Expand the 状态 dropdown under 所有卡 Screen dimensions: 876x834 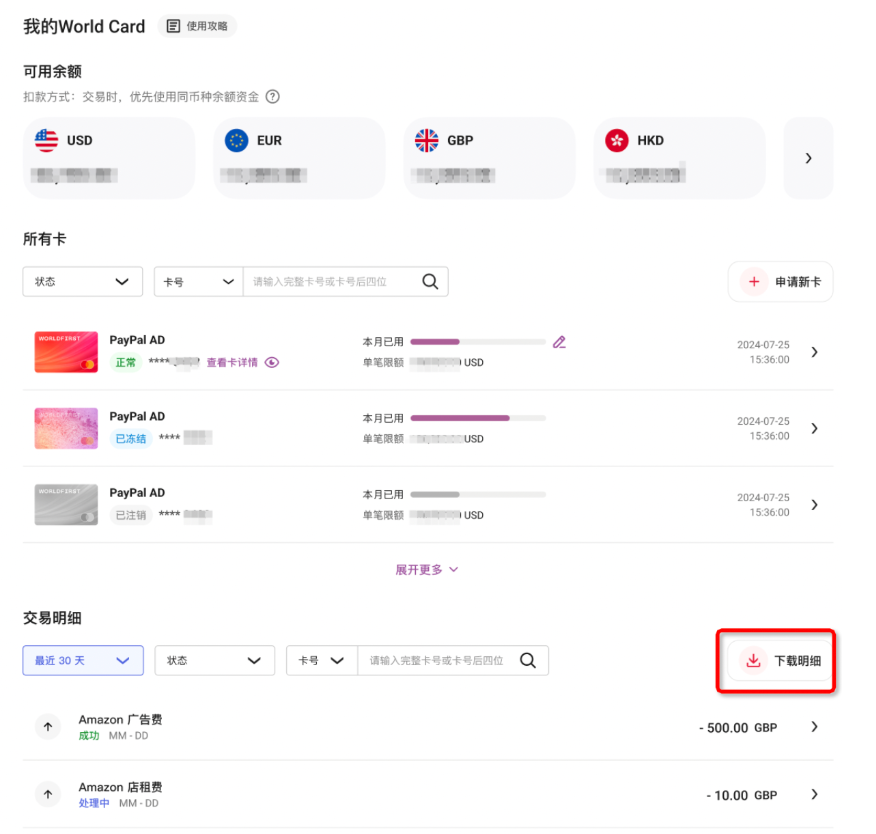(82, 282)
